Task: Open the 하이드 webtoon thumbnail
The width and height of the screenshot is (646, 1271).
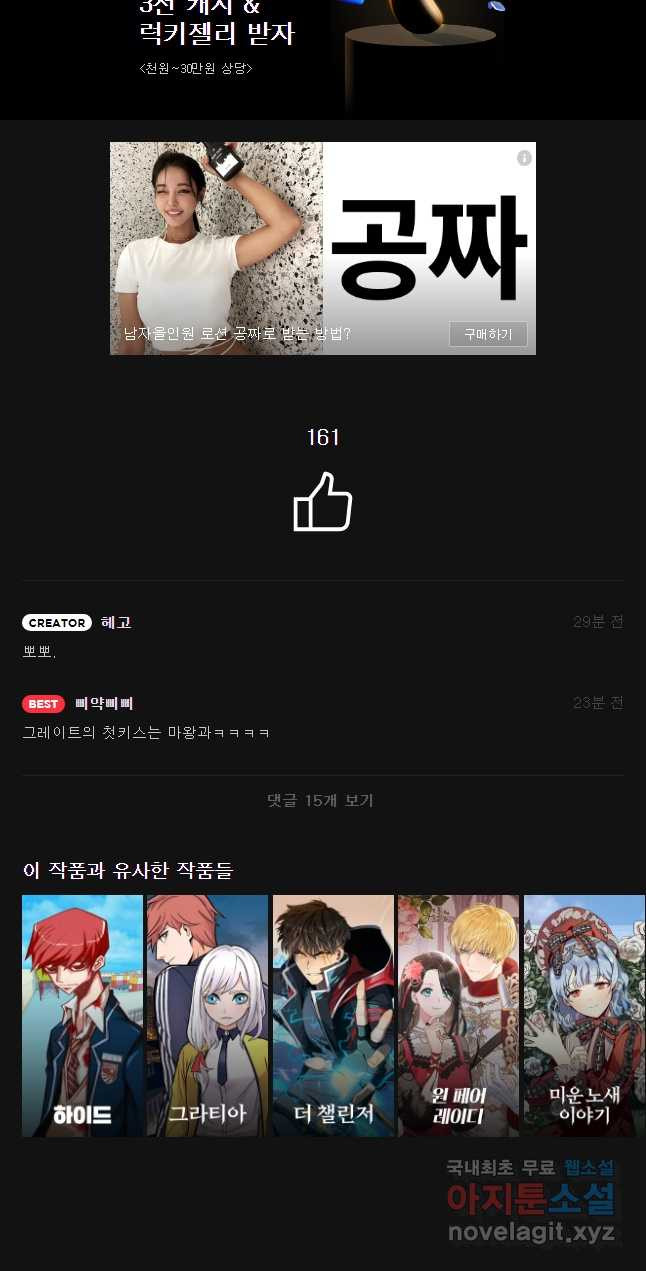Action: 82,1015
